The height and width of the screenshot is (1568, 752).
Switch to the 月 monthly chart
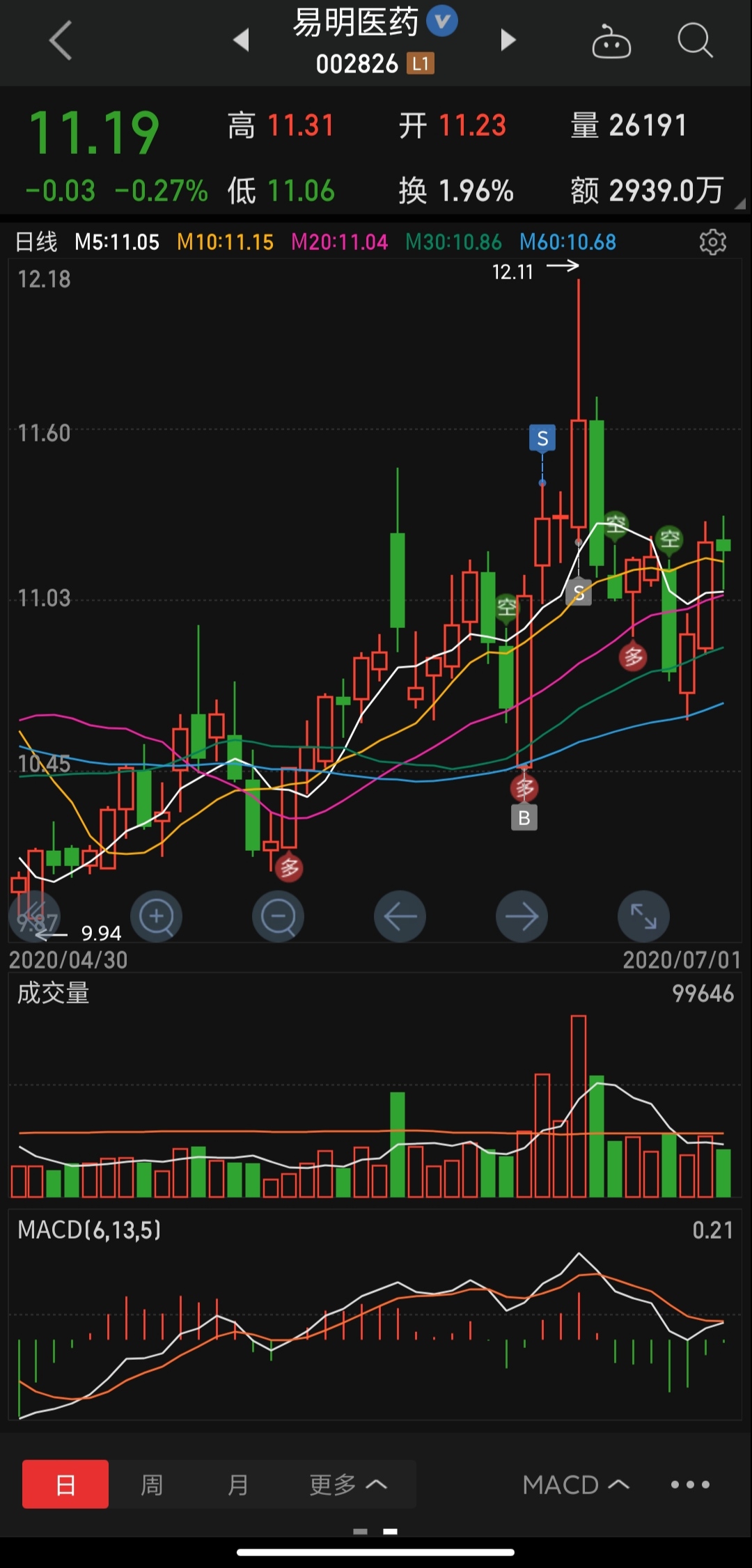coord(238,1484)
